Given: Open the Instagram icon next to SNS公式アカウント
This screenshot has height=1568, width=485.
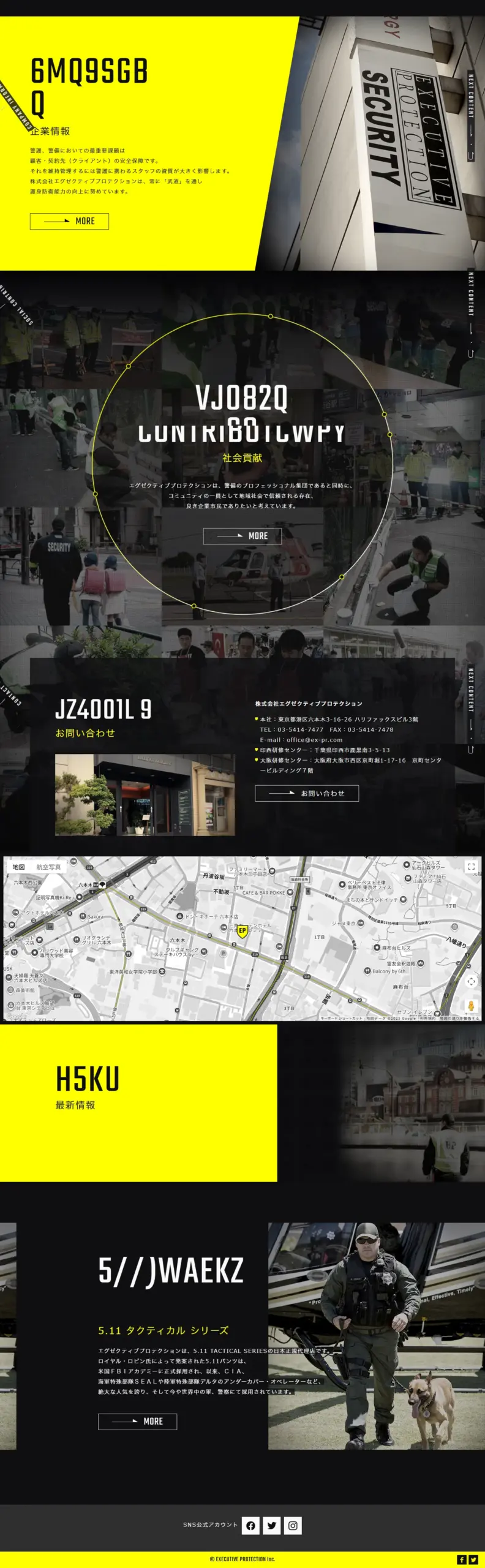Looking at the screenshot, I should pos(293,1526).
